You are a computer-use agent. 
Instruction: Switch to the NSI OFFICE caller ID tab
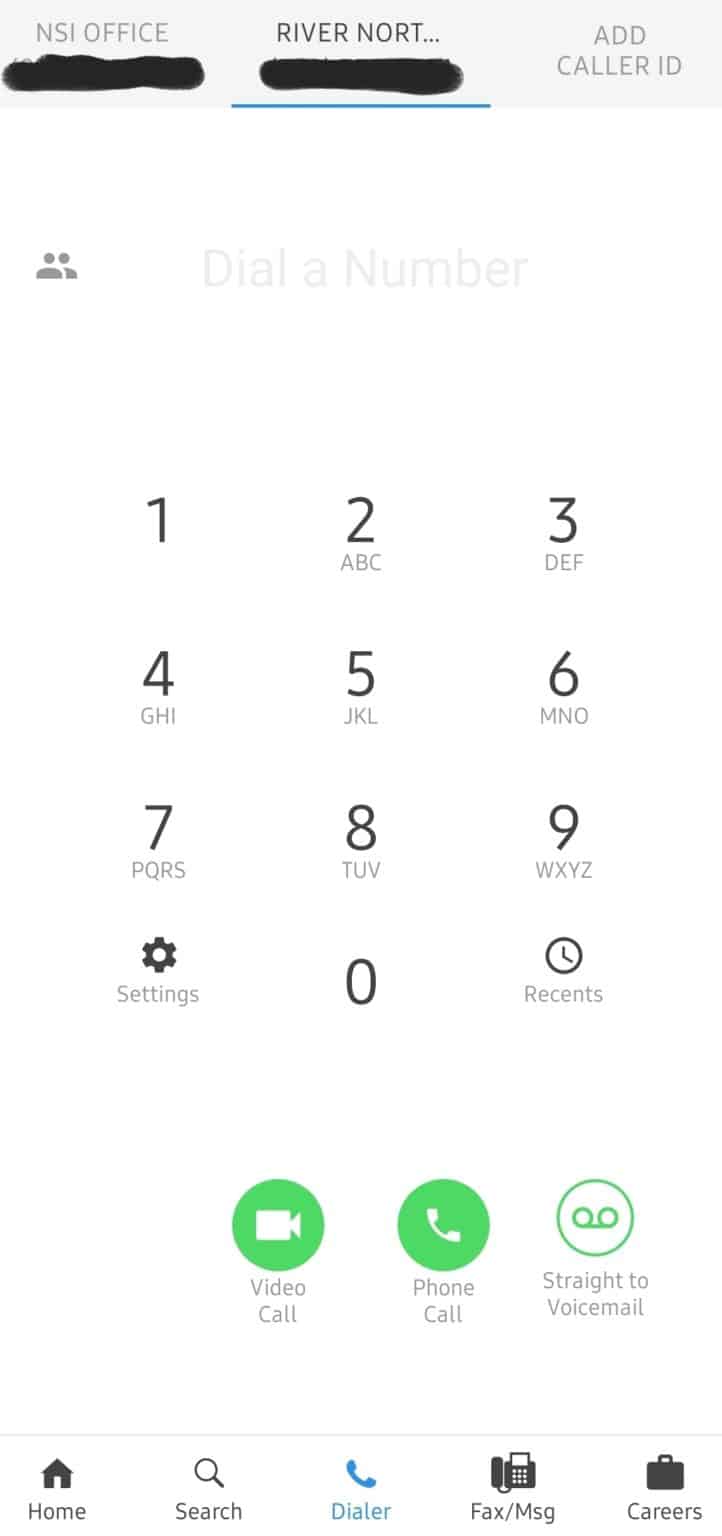pos(103,50)
